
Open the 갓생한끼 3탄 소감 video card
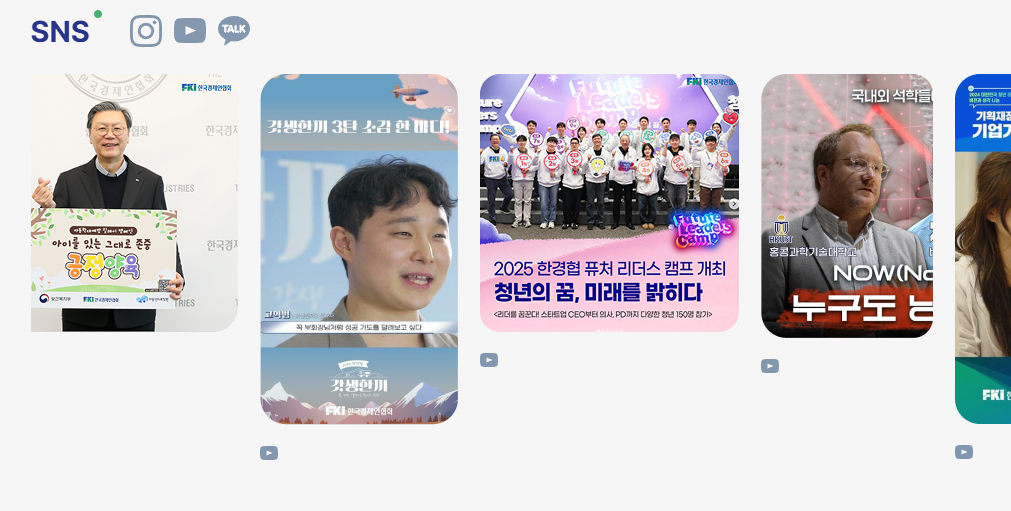[359, 249]
